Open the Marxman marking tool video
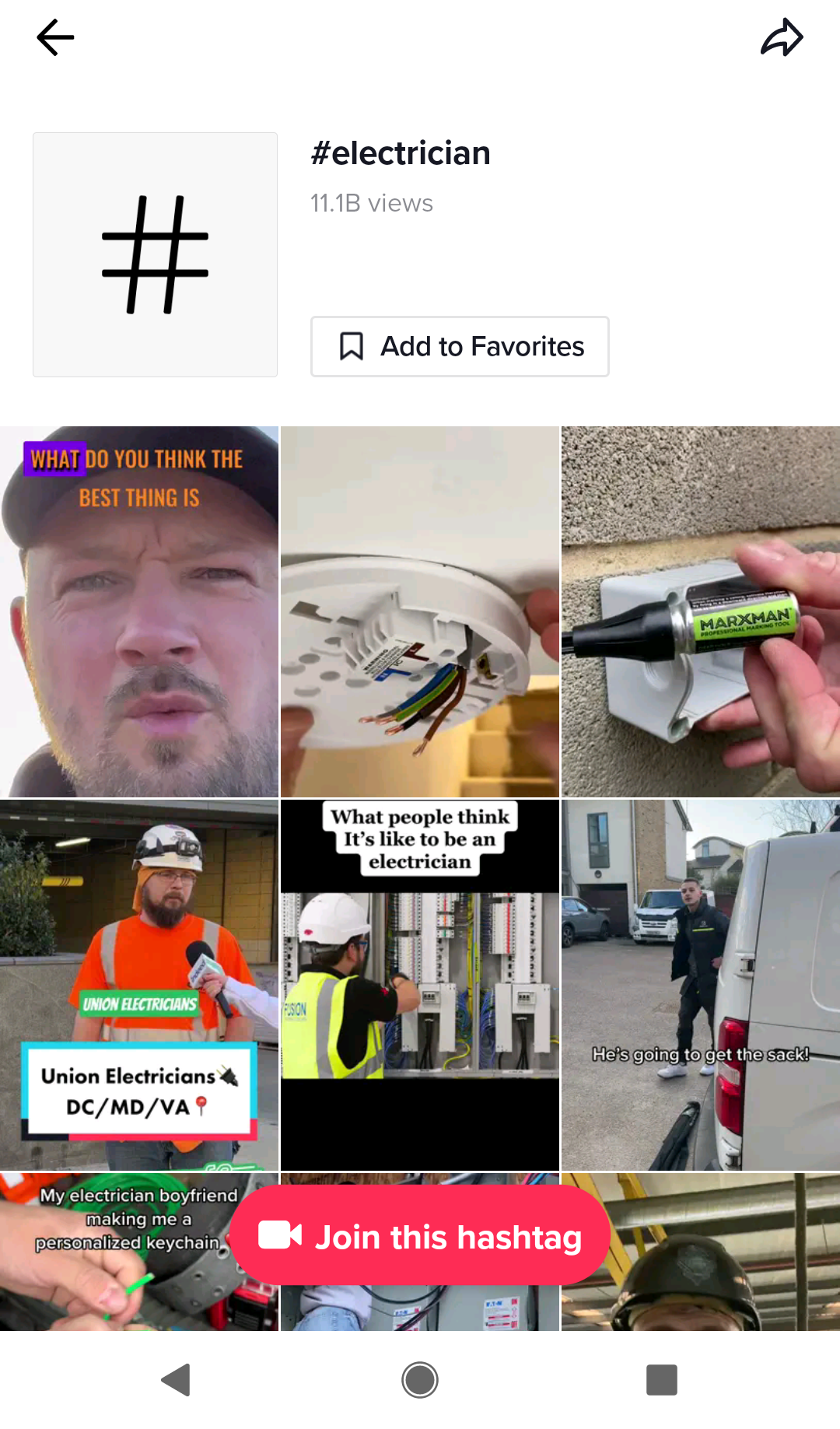 (701, 611)
